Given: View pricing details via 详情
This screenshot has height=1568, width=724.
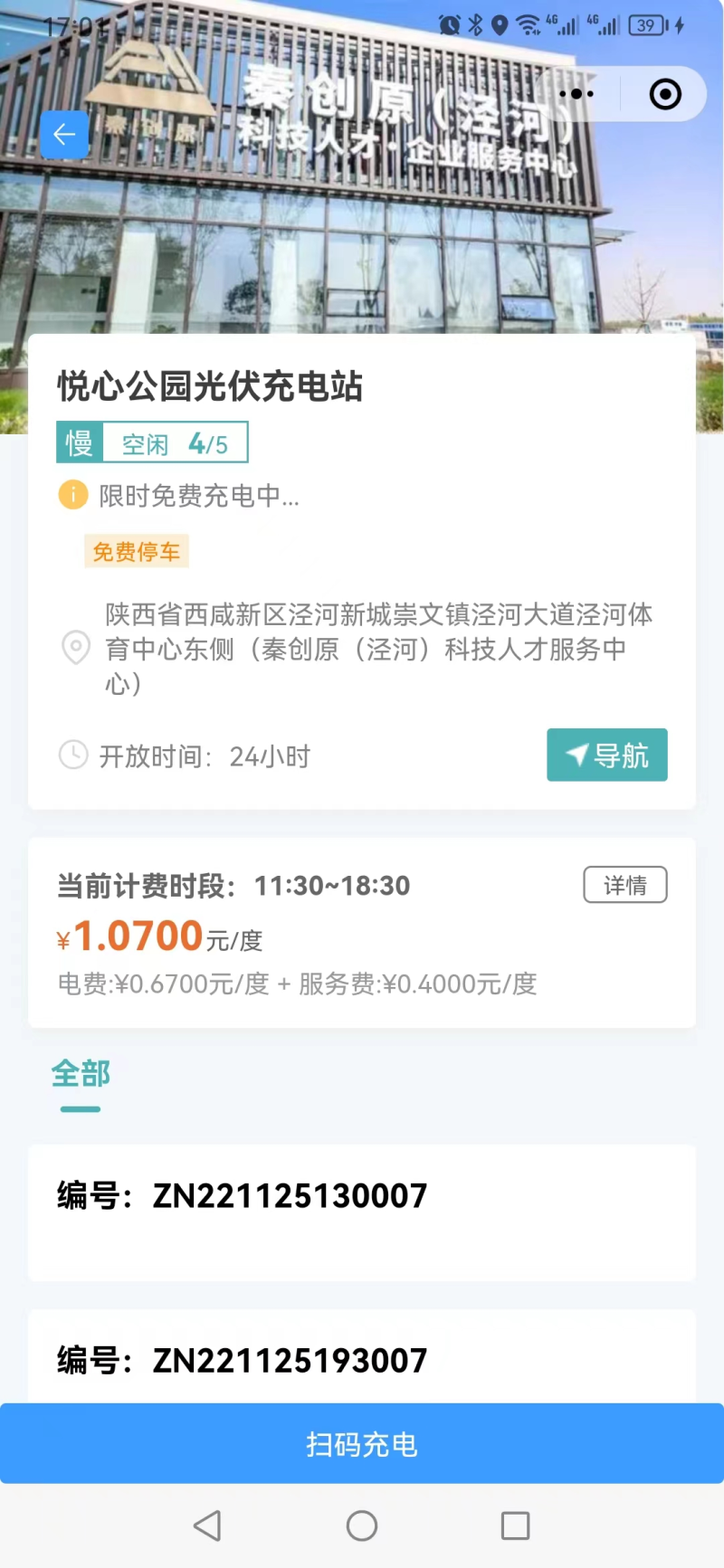Looking at the screenshot, I should coord(625,885).
